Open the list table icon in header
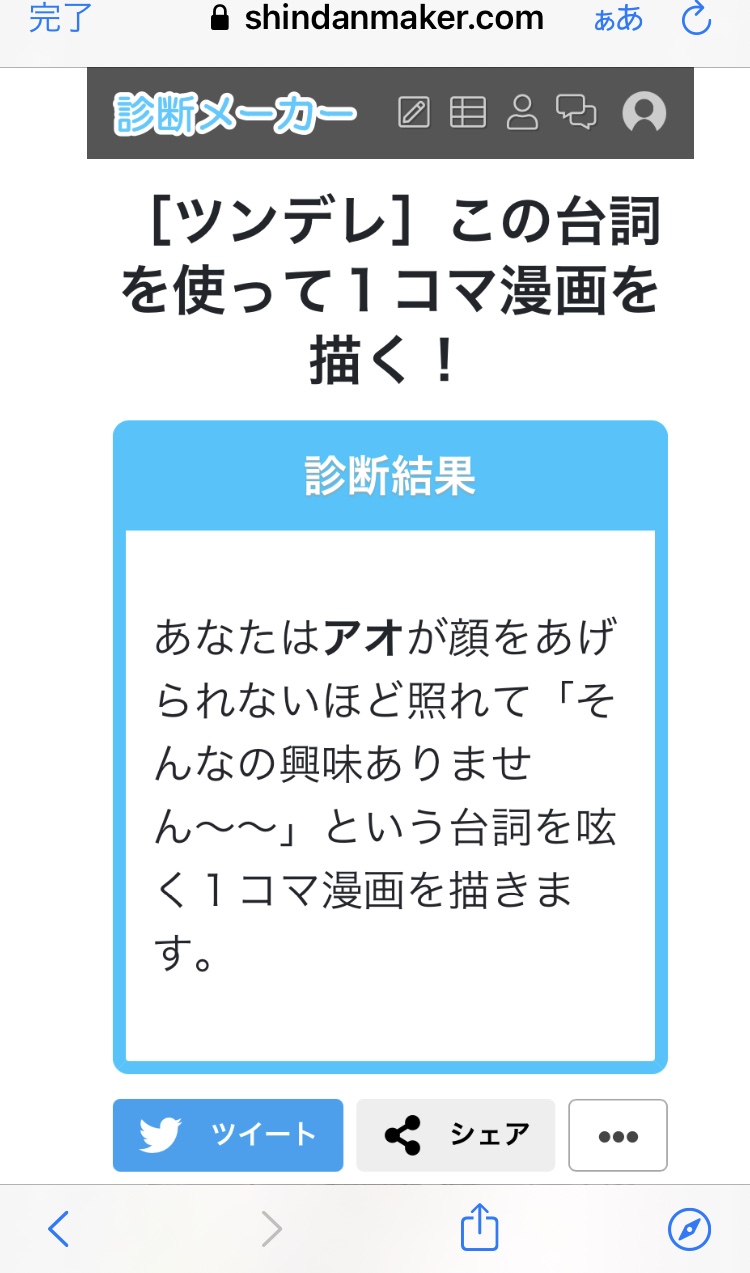Viewport: 750px width, 1273px height. tap(467, 112)
